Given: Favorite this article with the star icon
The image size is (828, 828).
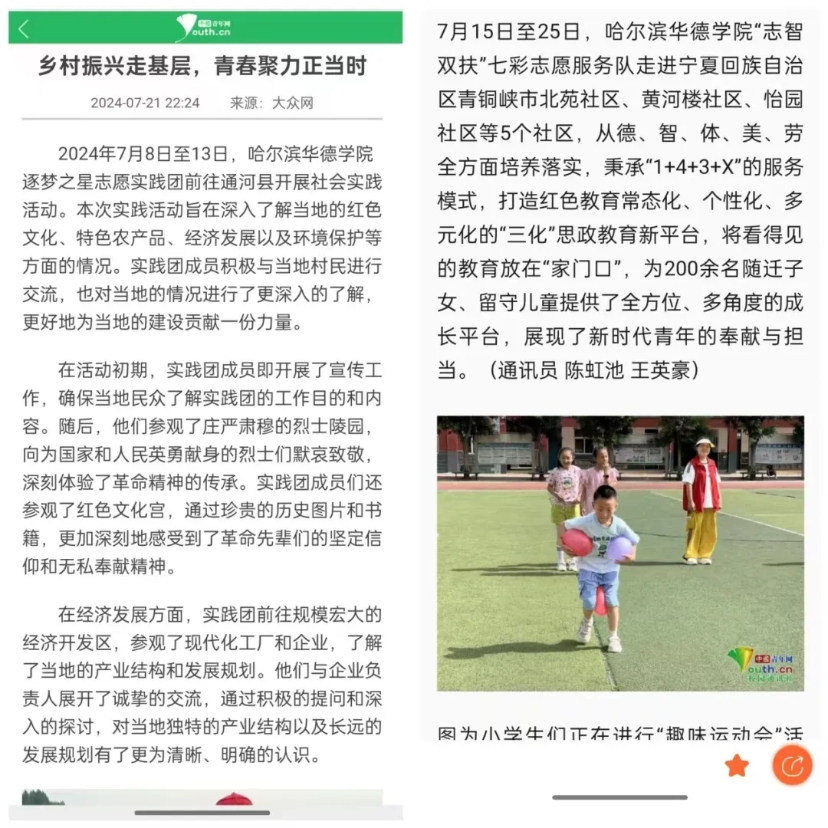Looking at the screenshot, I should tap(736, 766).
